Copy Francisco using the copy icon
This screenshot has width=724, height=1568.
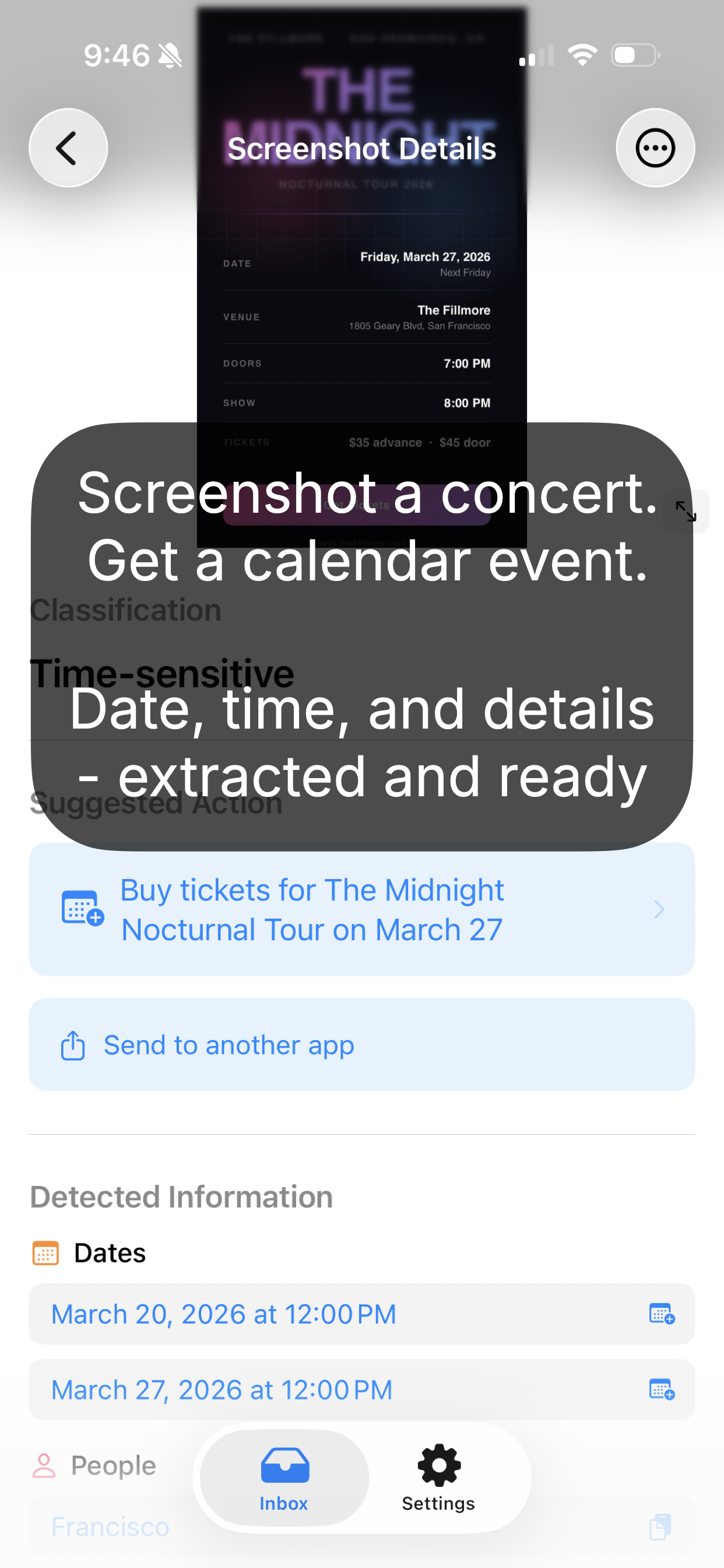click(660, 1527)
